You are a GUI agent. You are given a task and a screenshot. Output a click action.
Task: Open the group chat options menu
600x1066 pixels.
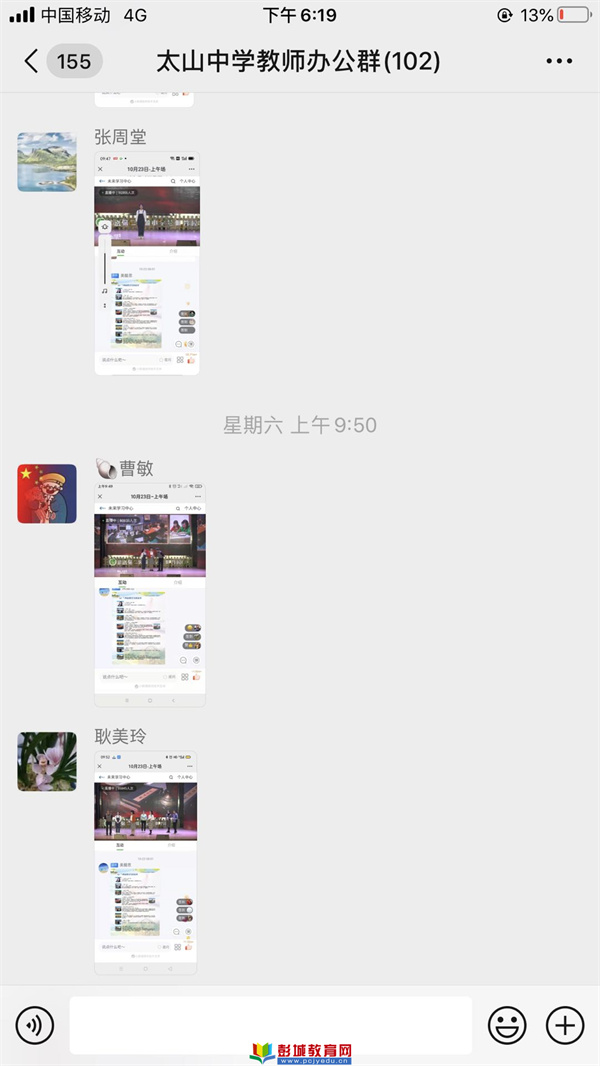[x=559, y=61]
